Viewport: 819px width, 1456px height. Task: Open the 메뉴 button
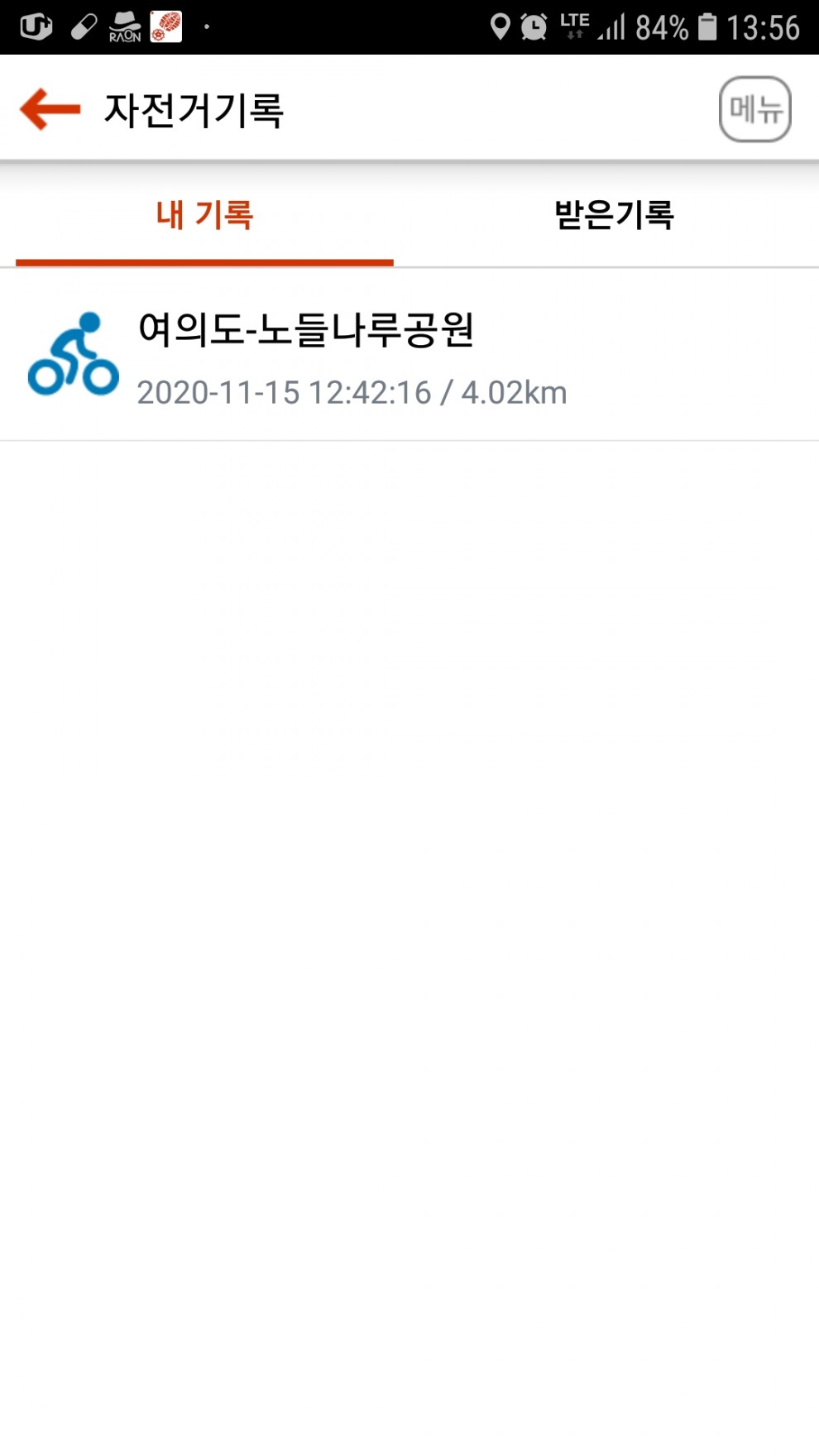(754, 109)
